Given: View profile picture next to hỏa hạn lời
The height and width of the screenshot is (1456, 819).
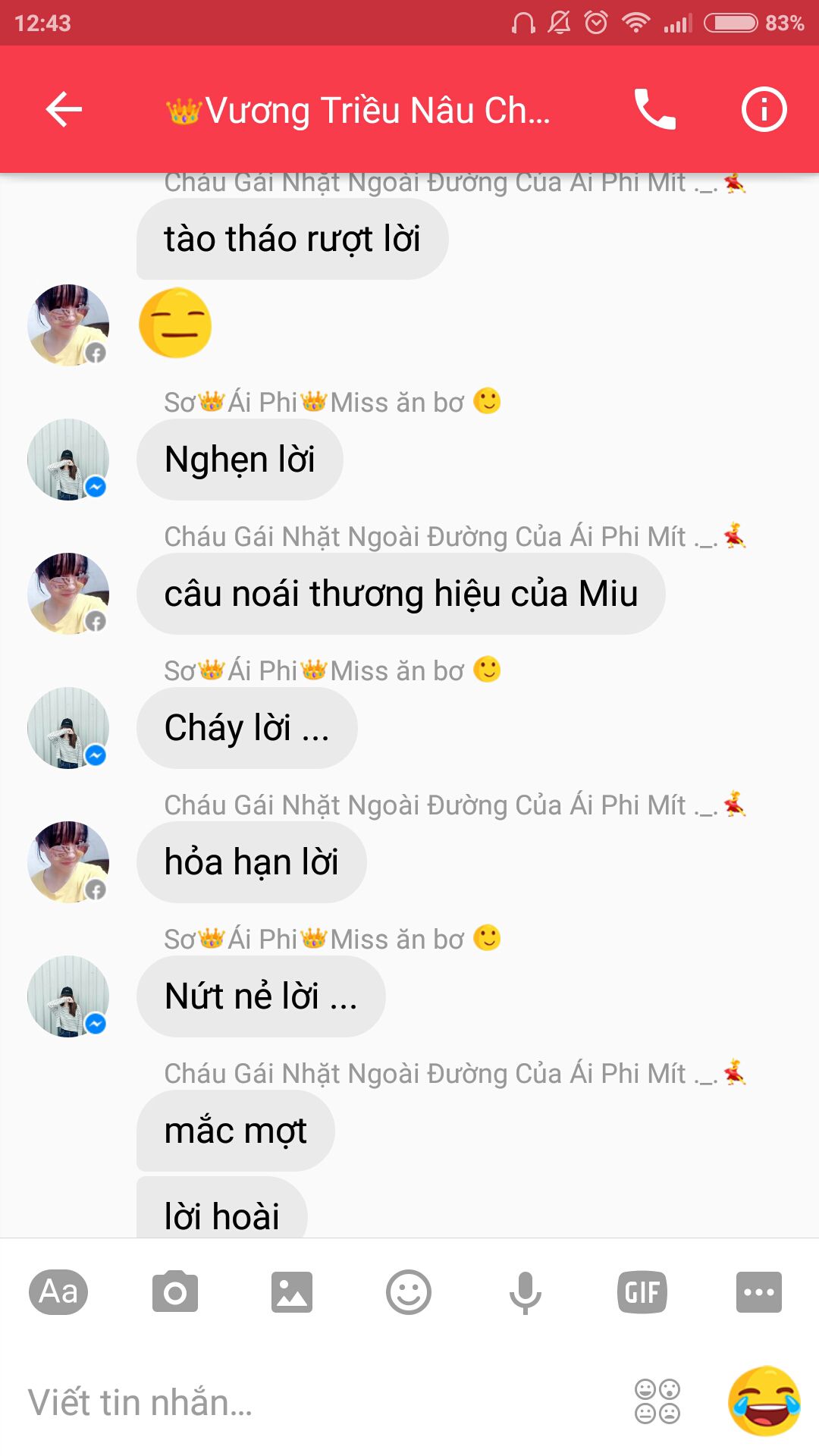Looking at the screenshot, I should [68, 862].
